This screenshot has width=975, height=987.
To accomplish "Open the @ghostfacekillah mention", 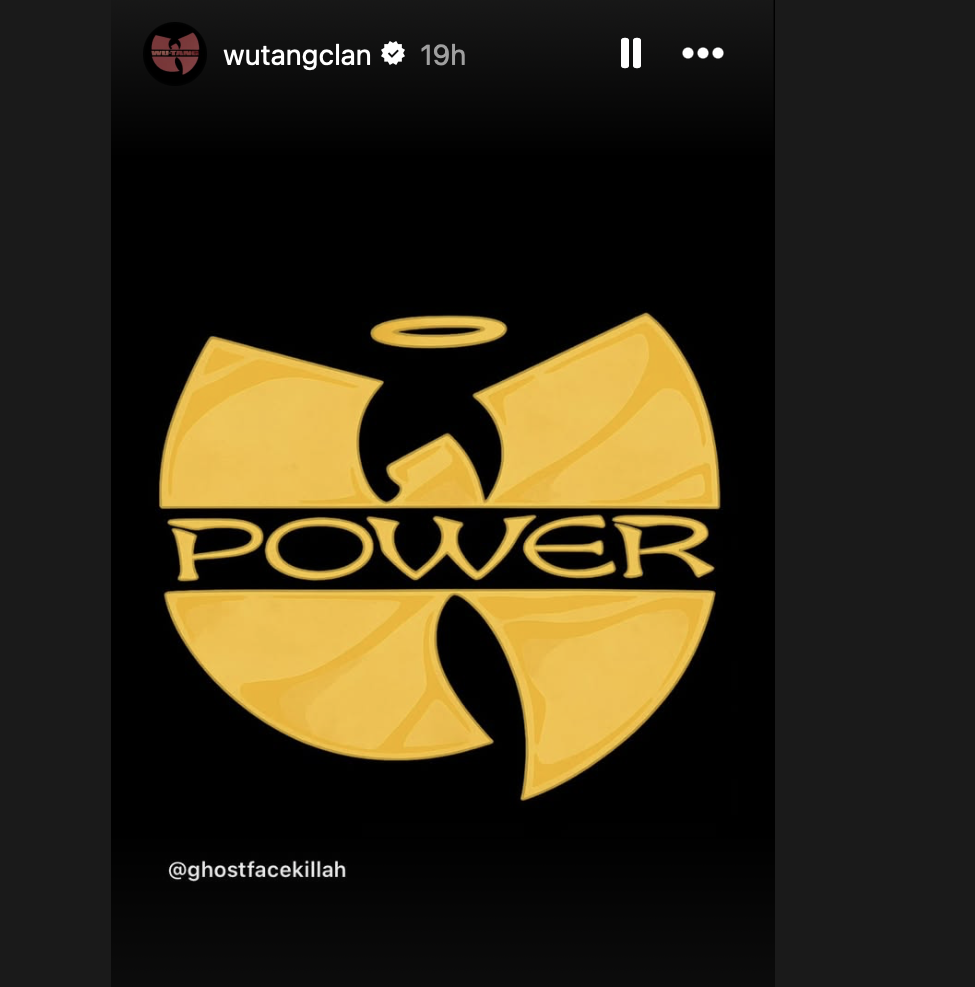I will tap(257, 870).
